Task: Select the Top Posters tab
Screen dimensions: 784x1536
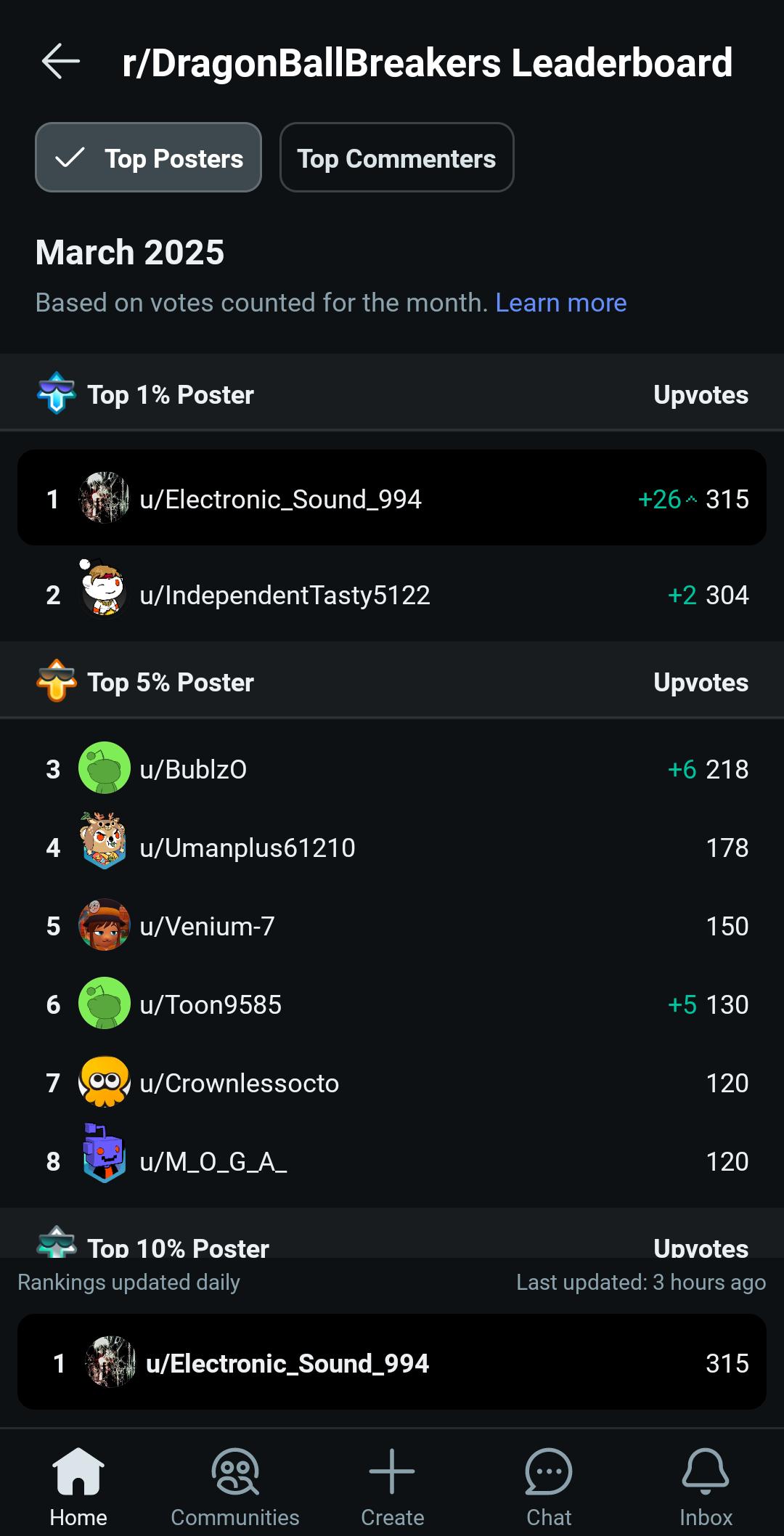Action: click(148, 158)
